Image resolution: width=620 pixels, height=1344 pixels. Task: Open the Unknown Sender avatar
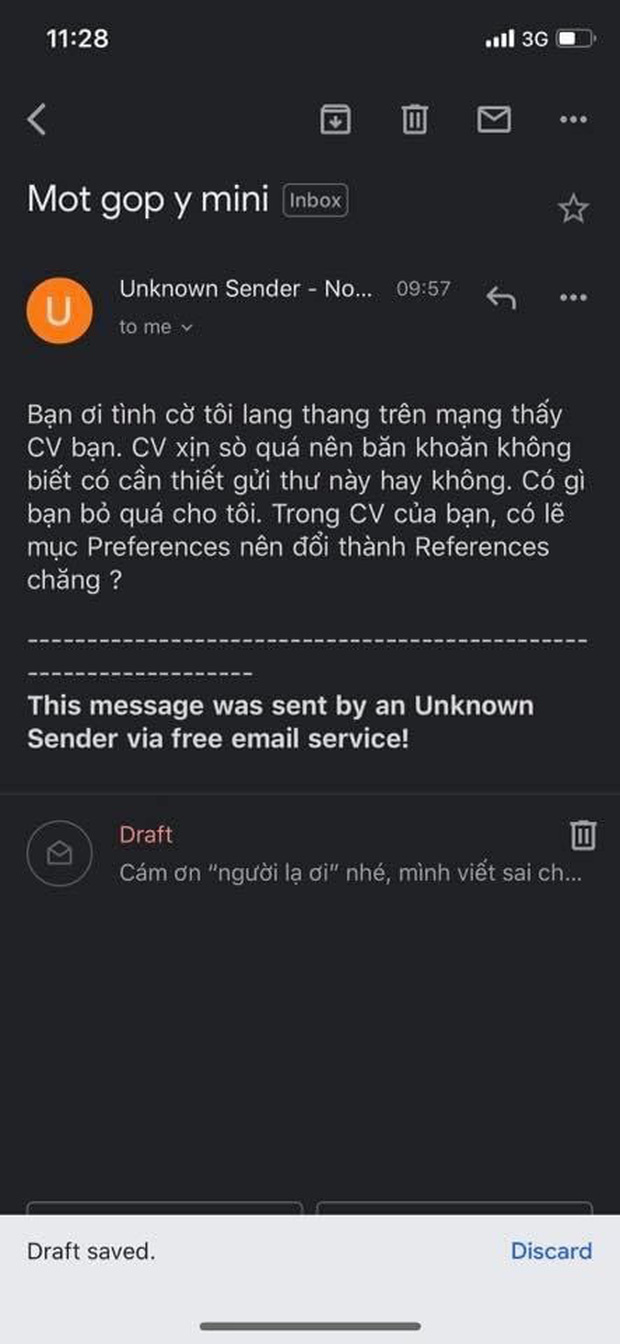(59, 310)
